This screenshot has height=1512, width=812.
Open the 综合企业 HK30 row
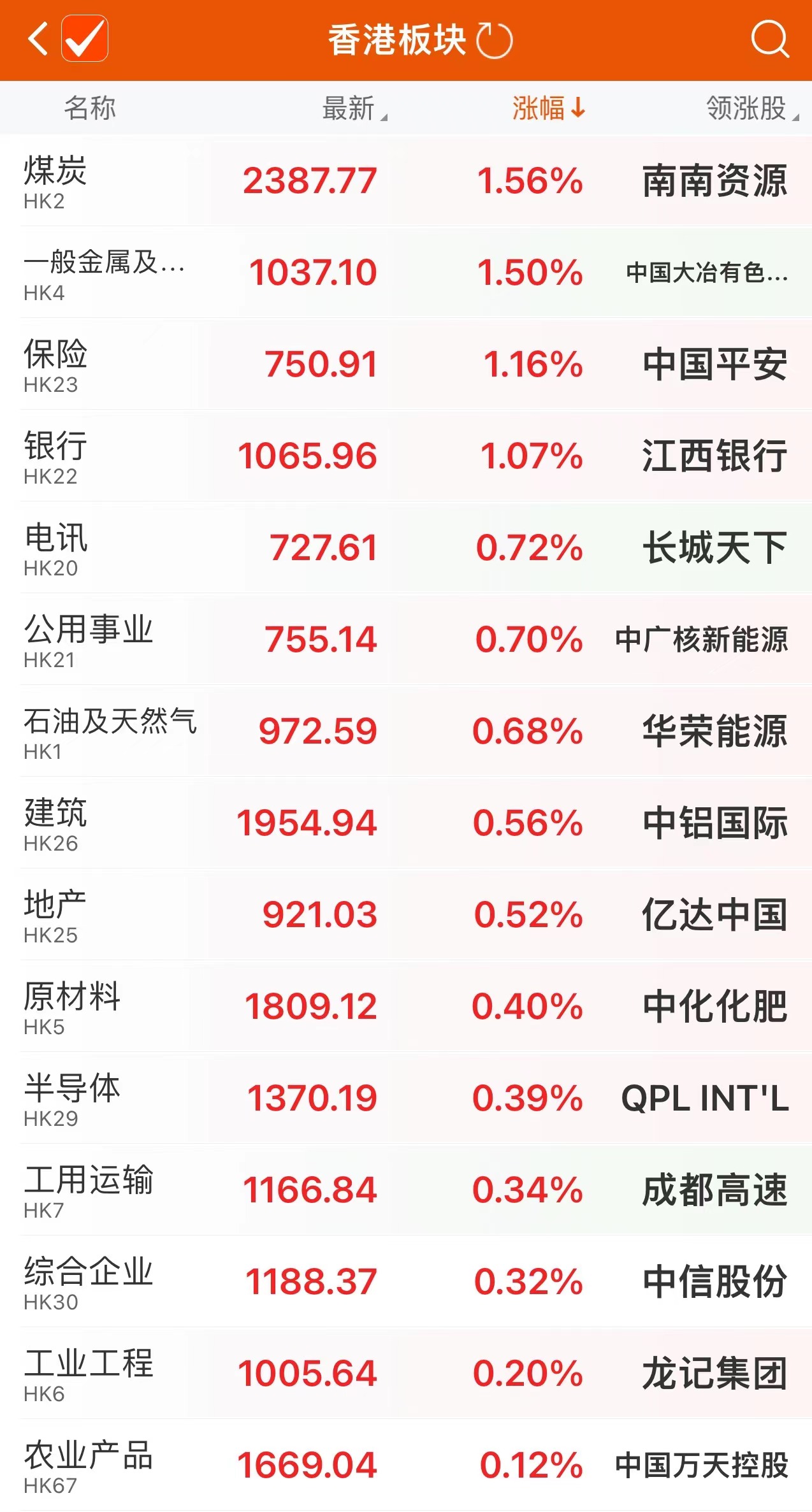(406, 1282)
